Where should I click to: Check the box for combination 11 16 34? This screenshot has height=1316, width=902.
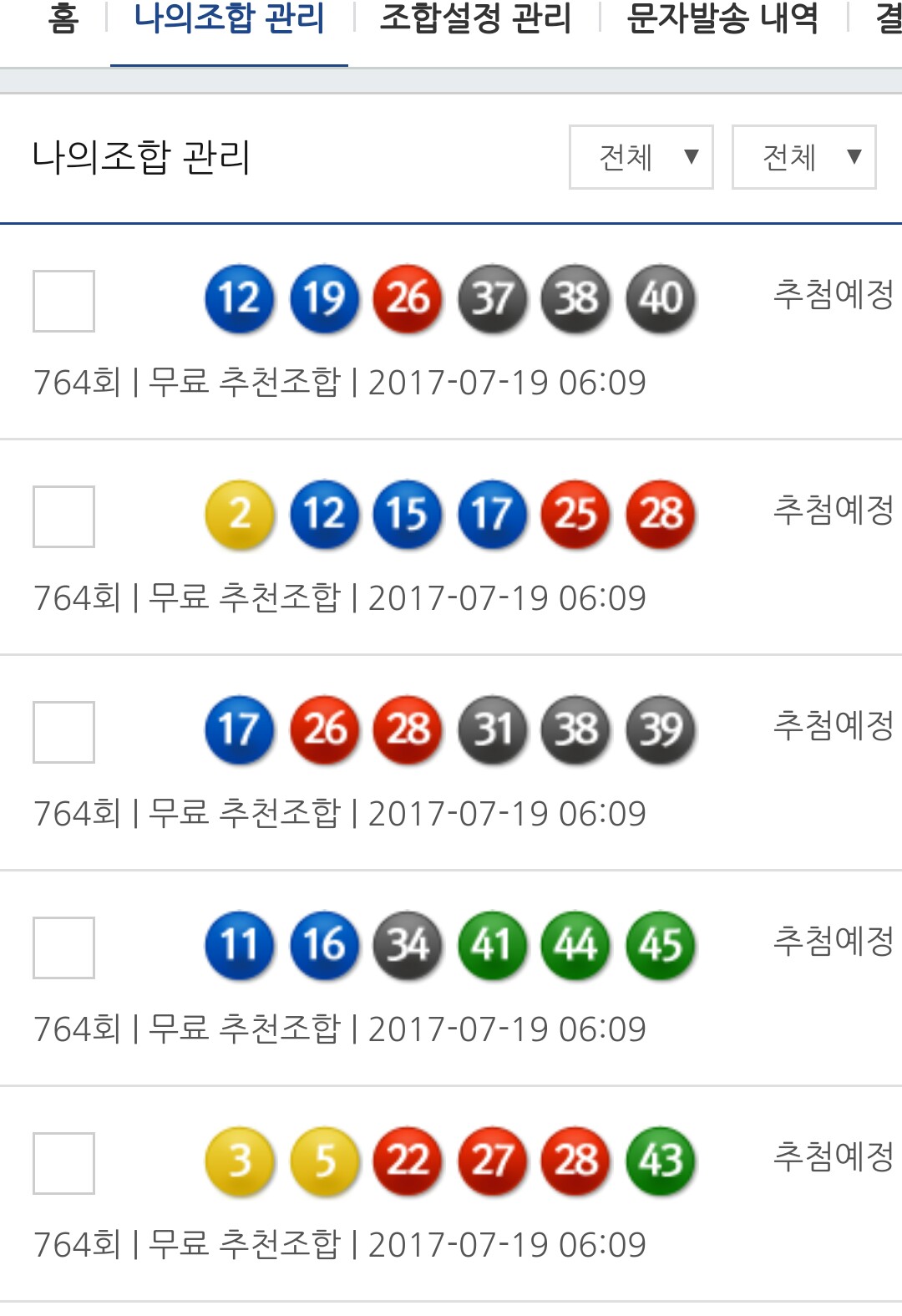63,948
